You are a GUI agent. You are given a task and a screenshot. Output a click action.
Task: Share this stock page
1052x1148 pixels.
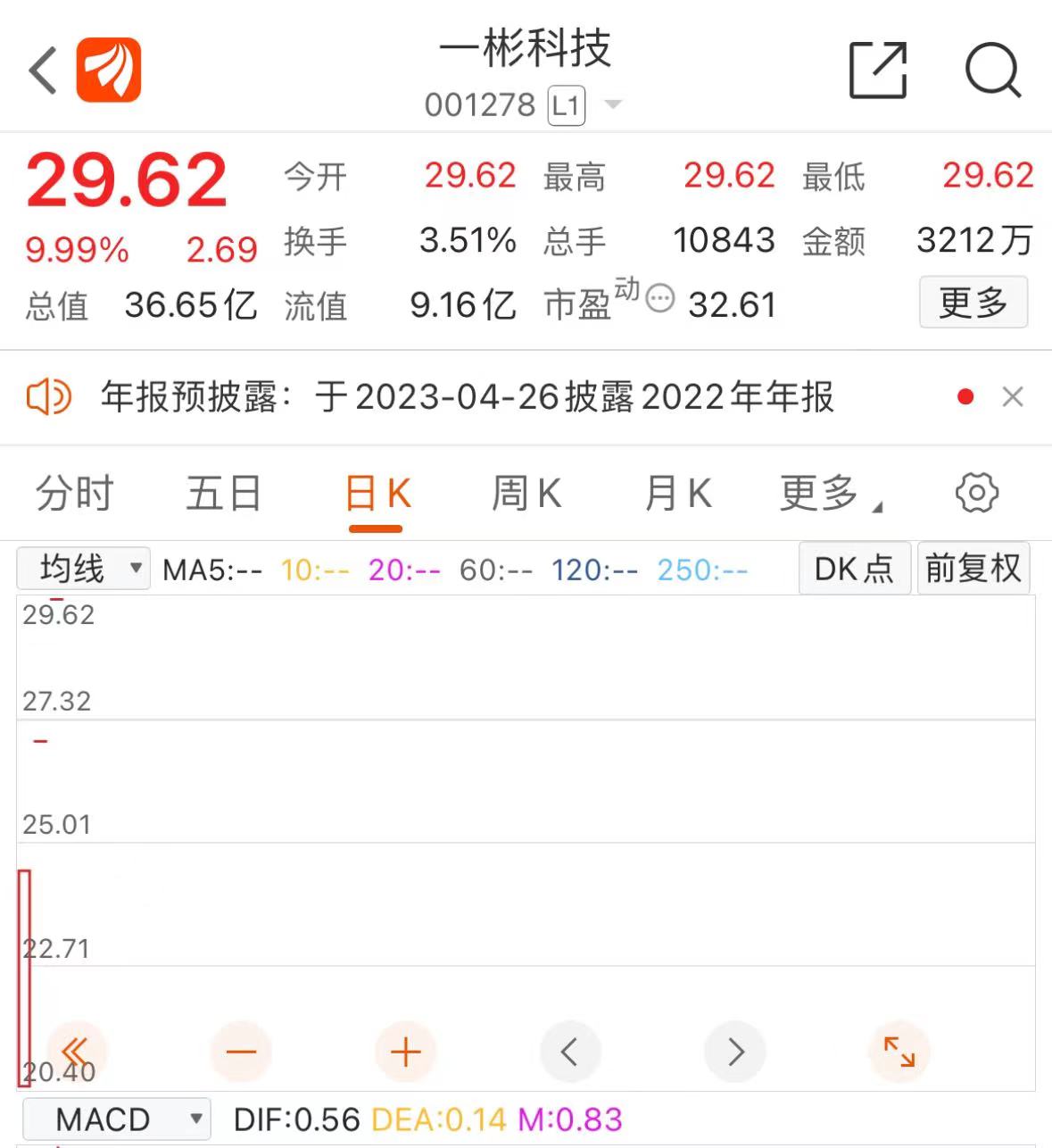(877, 70)
